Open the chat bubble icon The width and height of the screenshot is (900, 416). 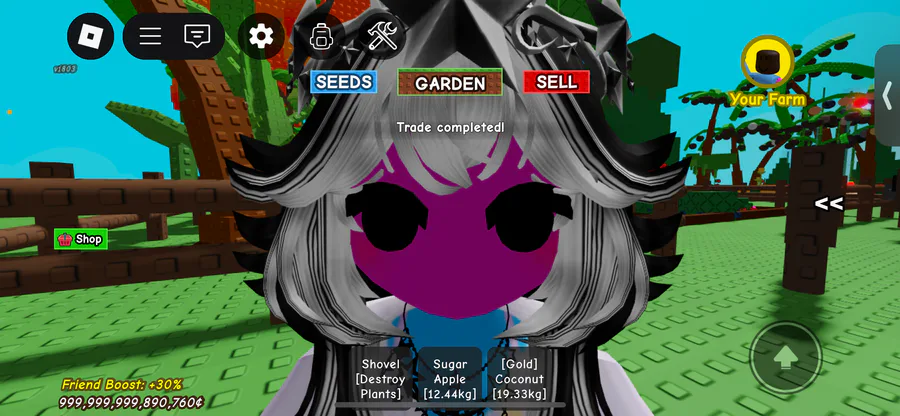tap(196, 36)
